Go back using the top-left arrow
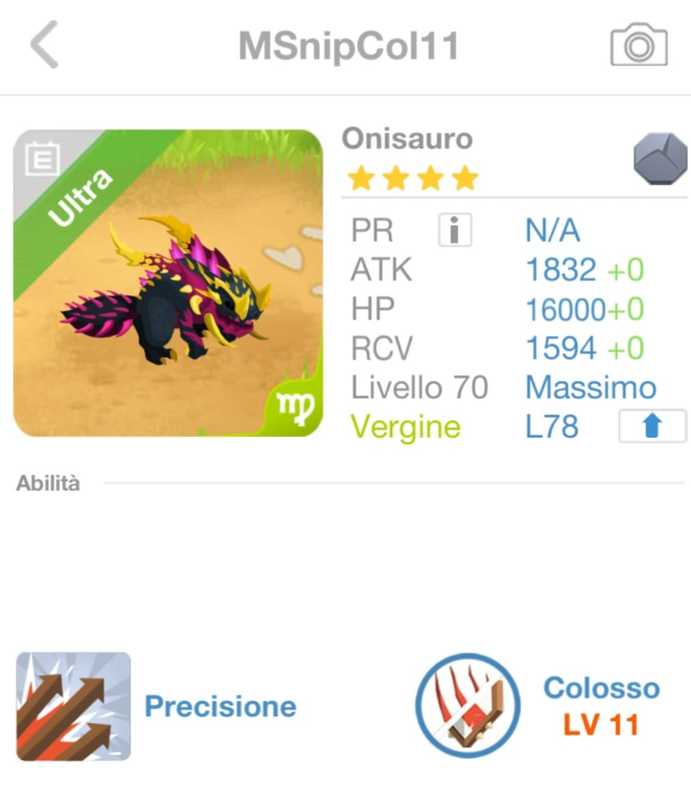The width and height of the screenshot is (691, 800). point(44,46)
